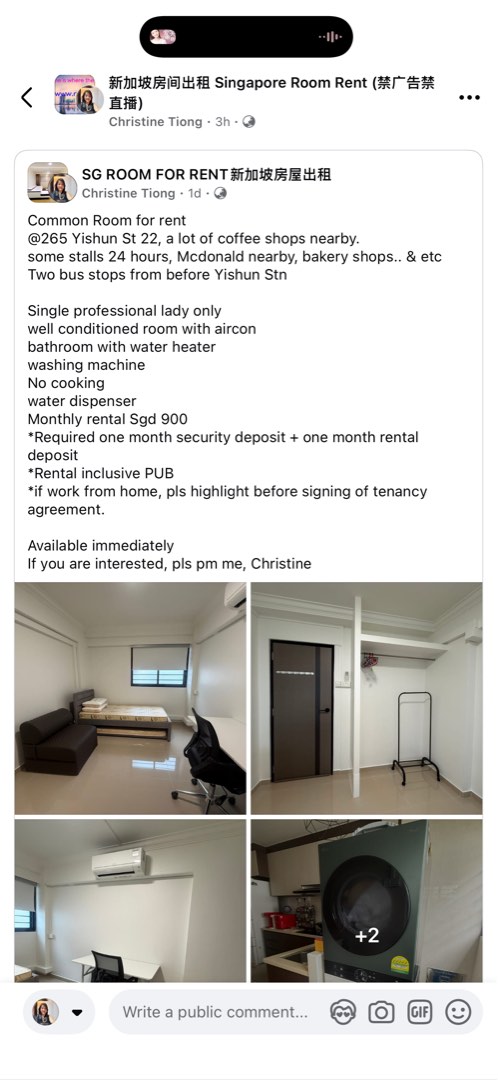
Task: Go back with the left arrow
Action: click(27, 97)
